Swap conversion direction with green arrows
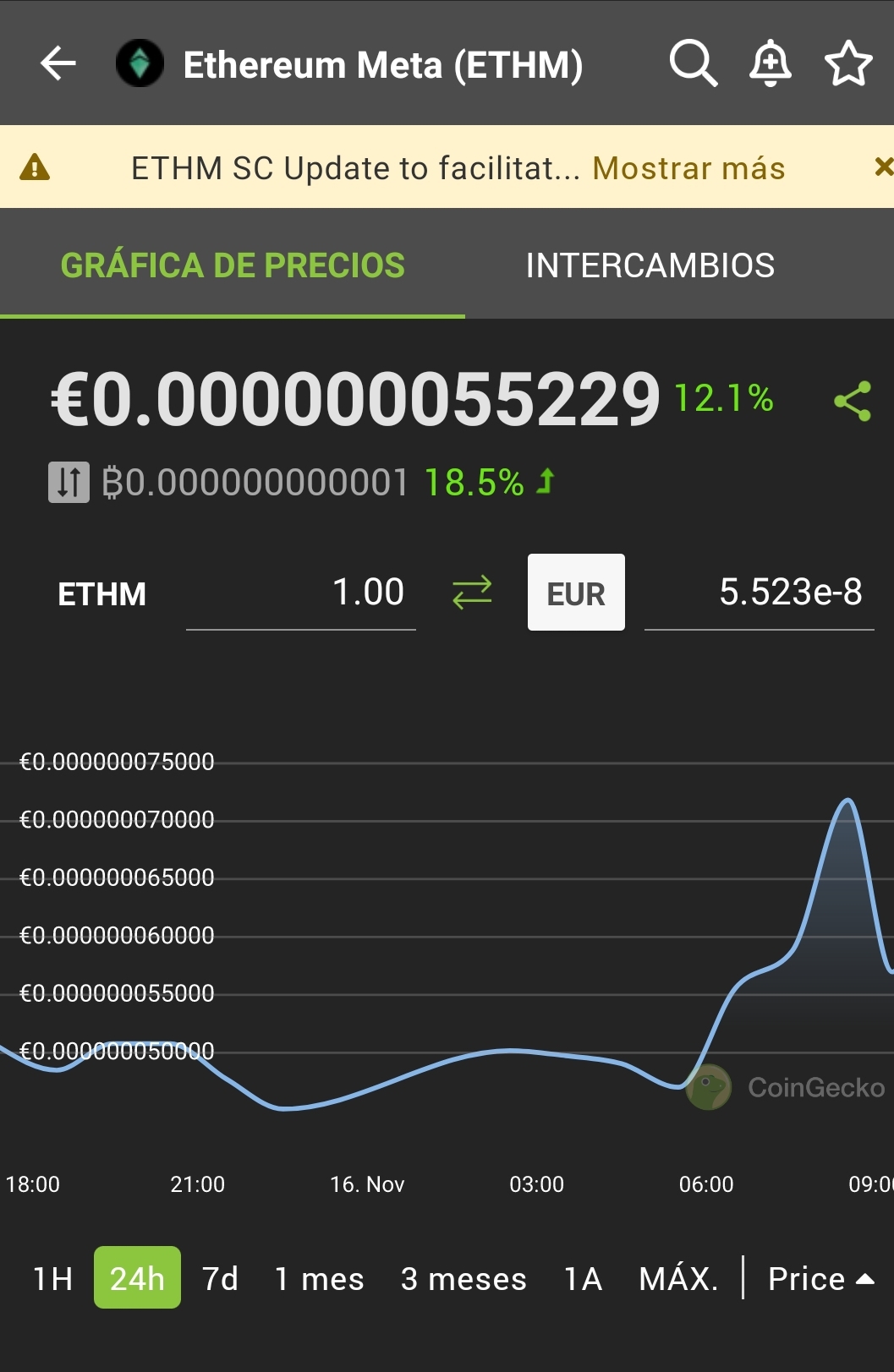The height and width of the screenshot is (1372, 894). coord(472,593)
